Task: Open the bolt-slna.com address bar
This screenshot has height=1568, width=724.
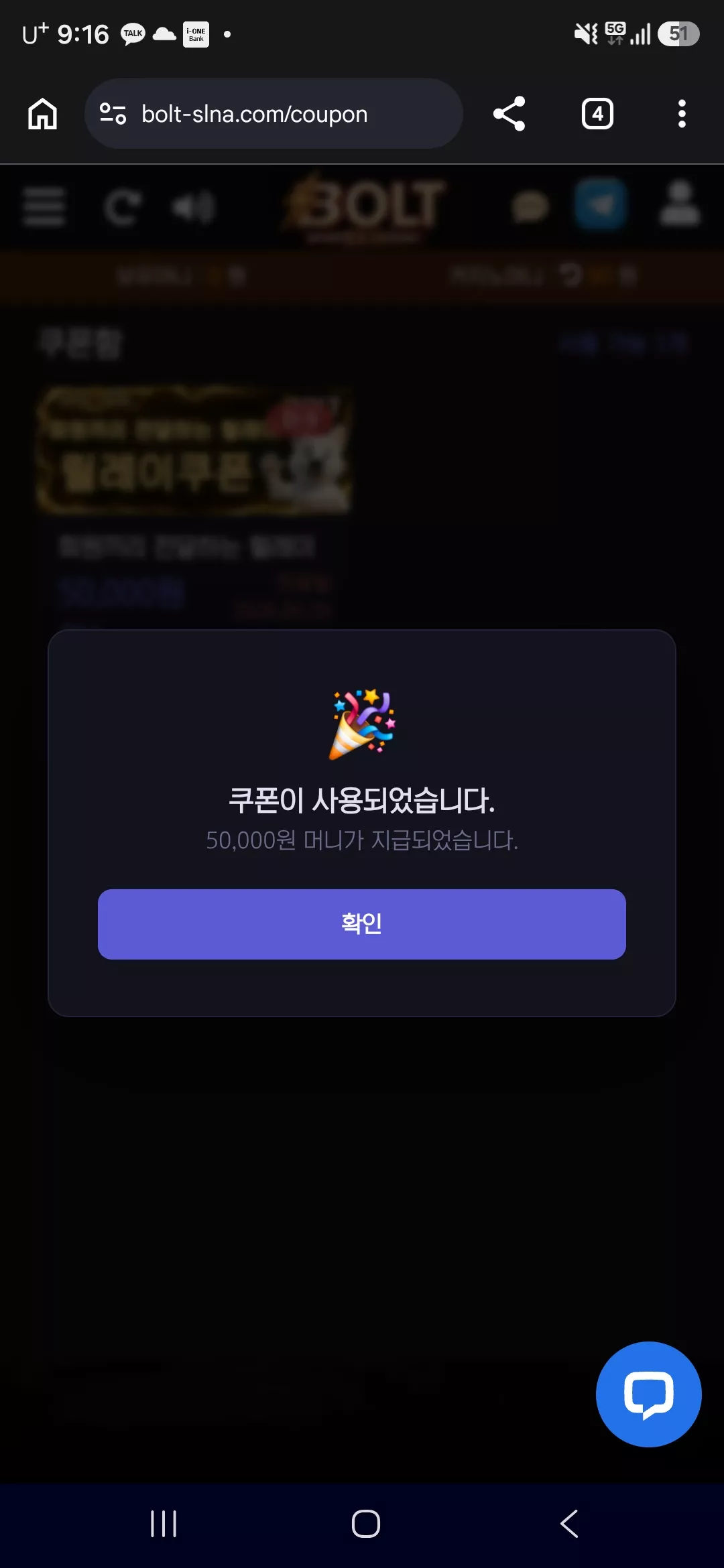Action: [x=274, y=114]
